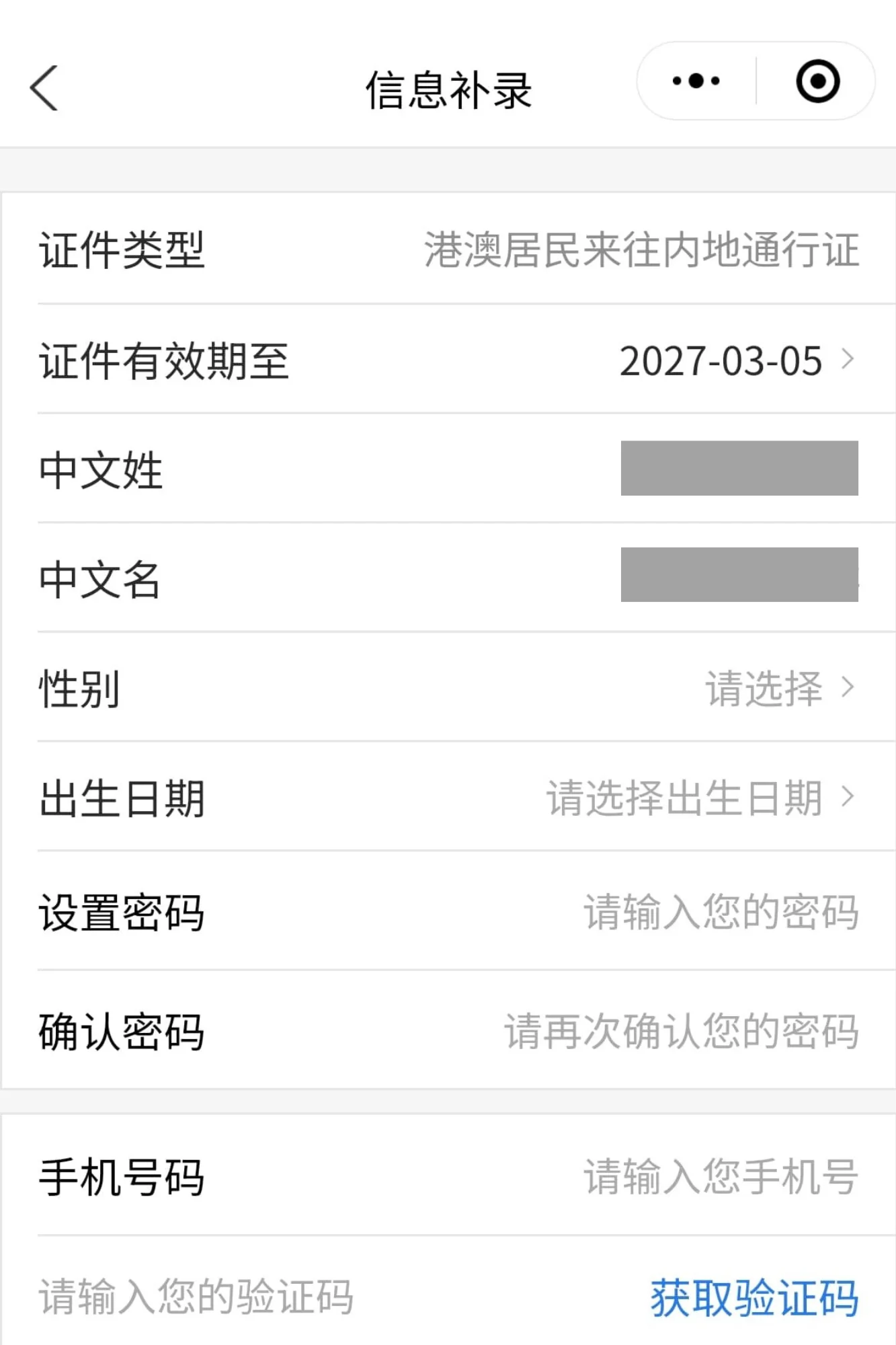
Task: Close the mini program via circle icon
Action: point(817,81)
